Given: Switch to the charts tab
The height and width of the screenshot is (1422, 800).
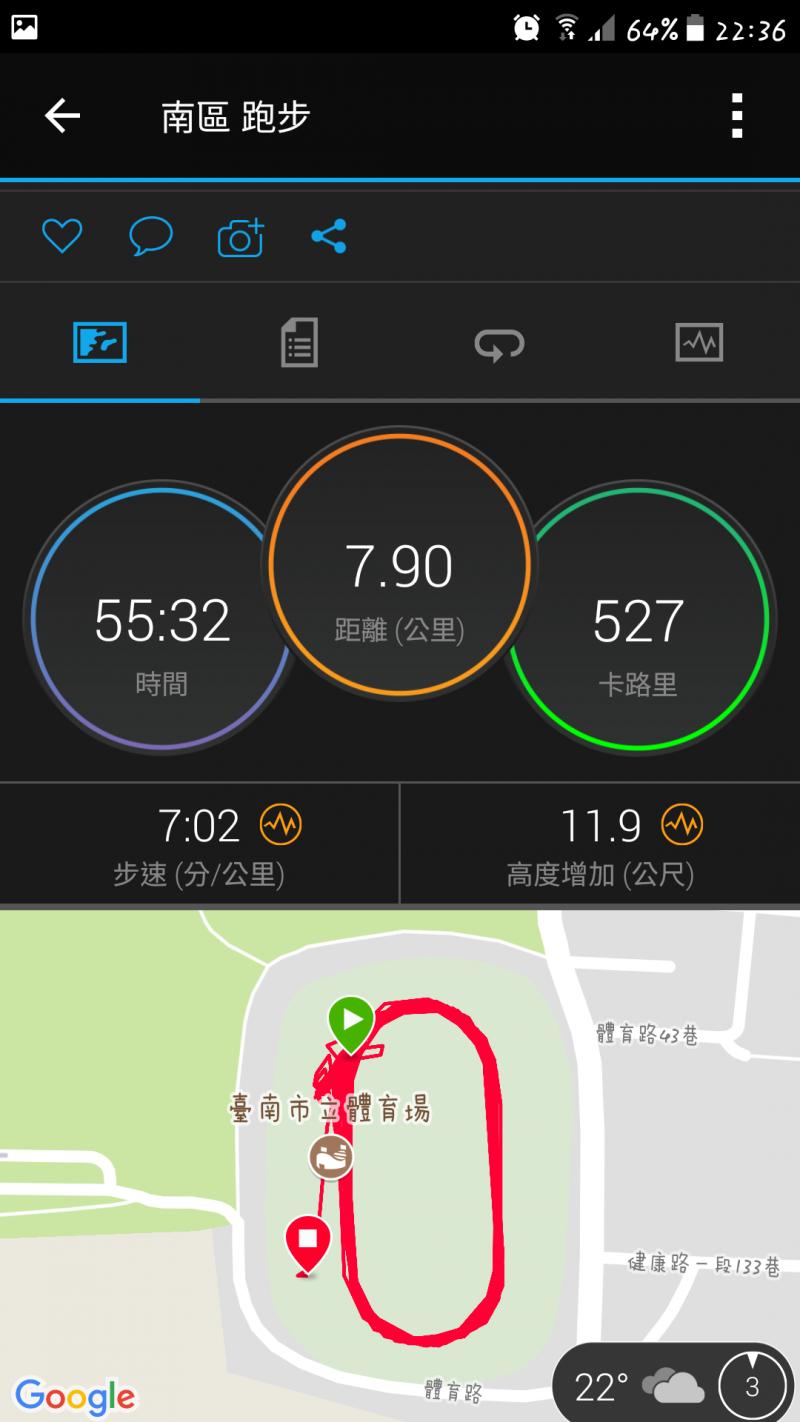Looking at the screenshot, I should point(699,343).
